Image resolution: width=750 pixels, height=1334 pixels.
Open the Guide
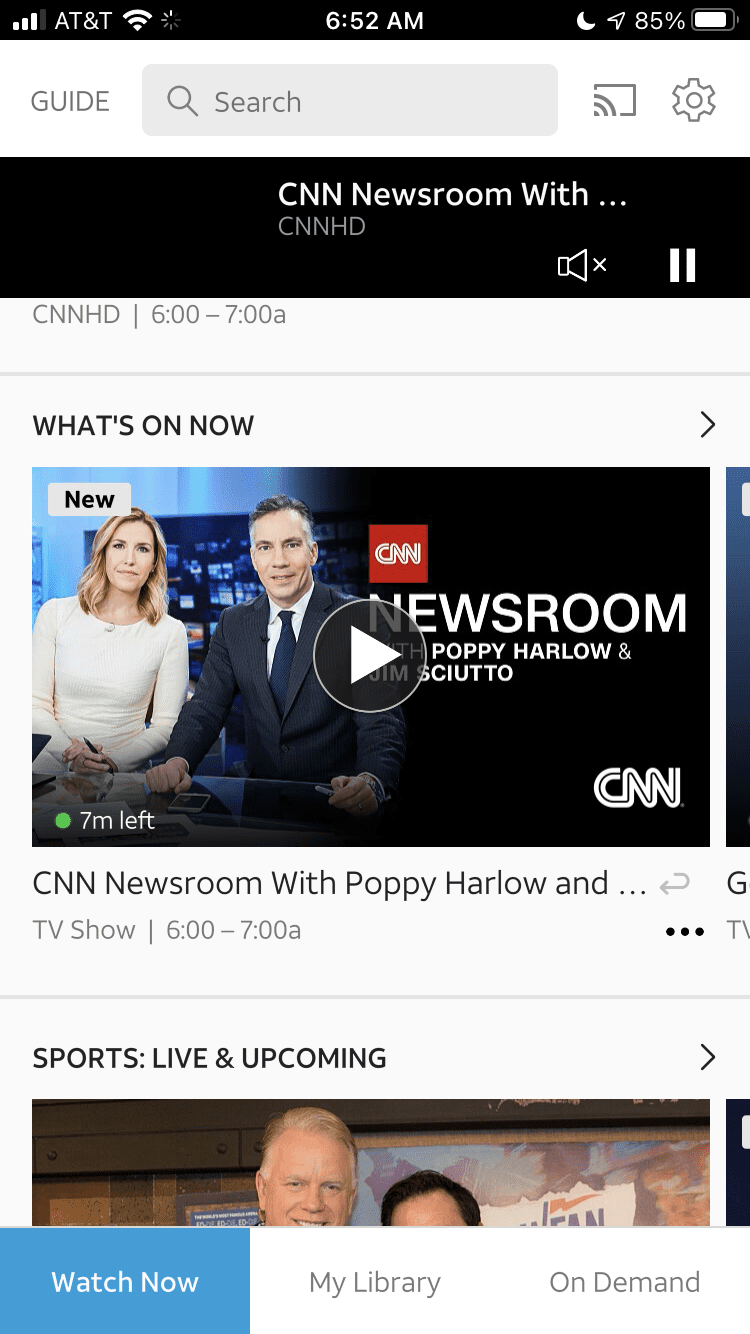click(x=70, y=101)
